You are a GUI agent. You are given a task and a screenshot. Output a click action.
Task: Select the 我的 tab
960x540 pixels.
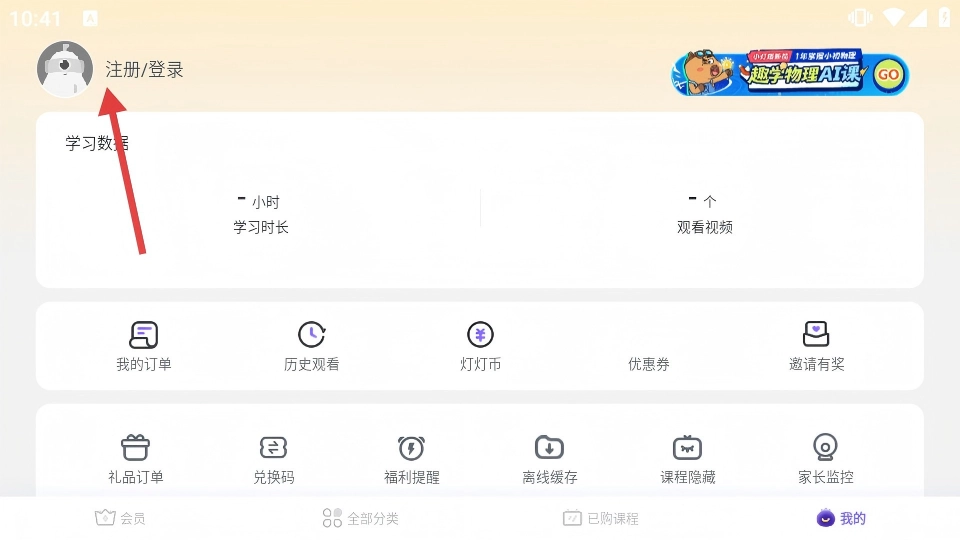[x=840, y=518]
